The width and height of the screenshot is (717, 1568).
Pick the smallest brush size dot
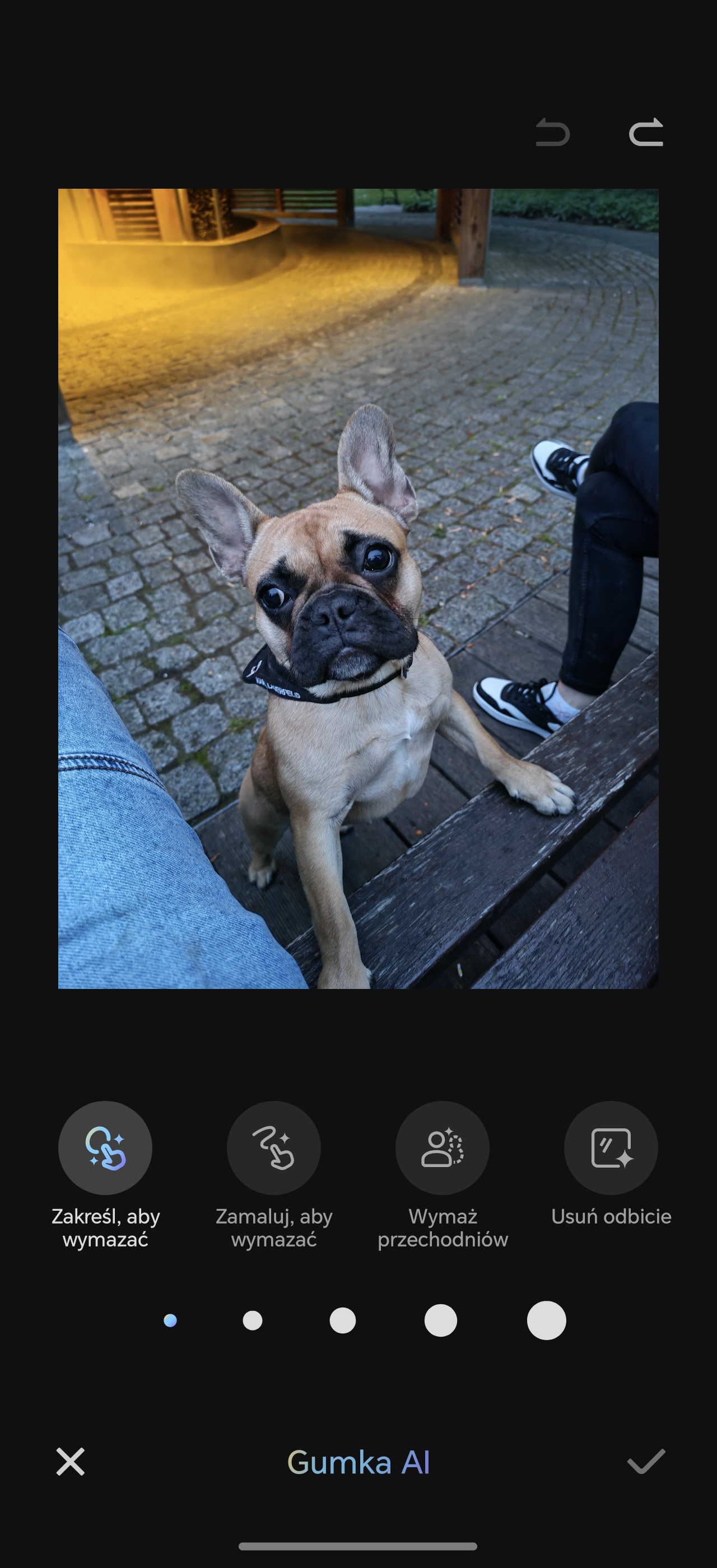[x=170, y=1320]
